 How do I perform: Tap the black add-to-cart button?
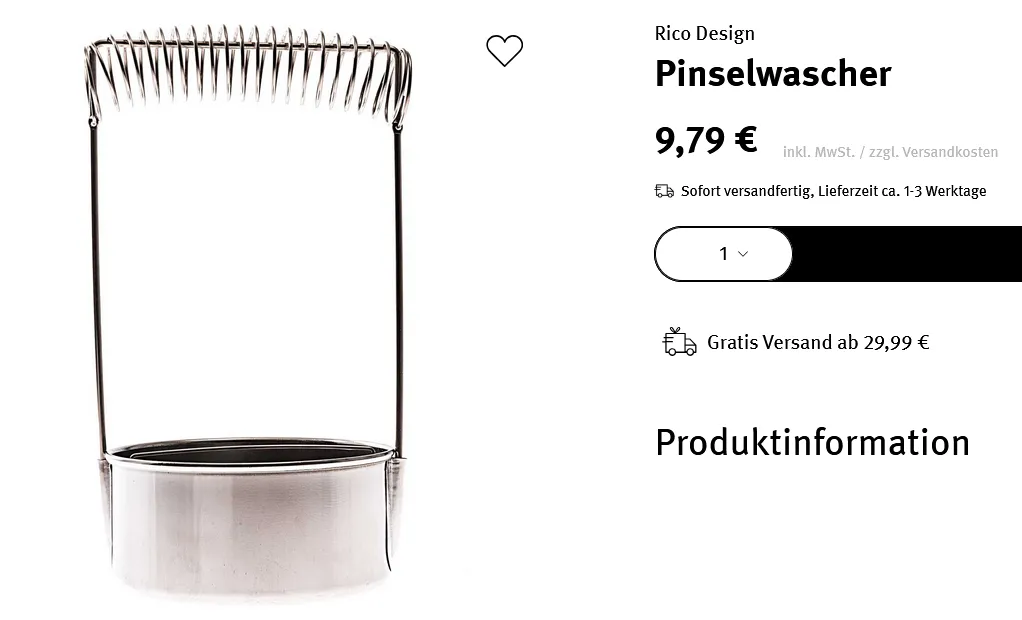[906, 254]
